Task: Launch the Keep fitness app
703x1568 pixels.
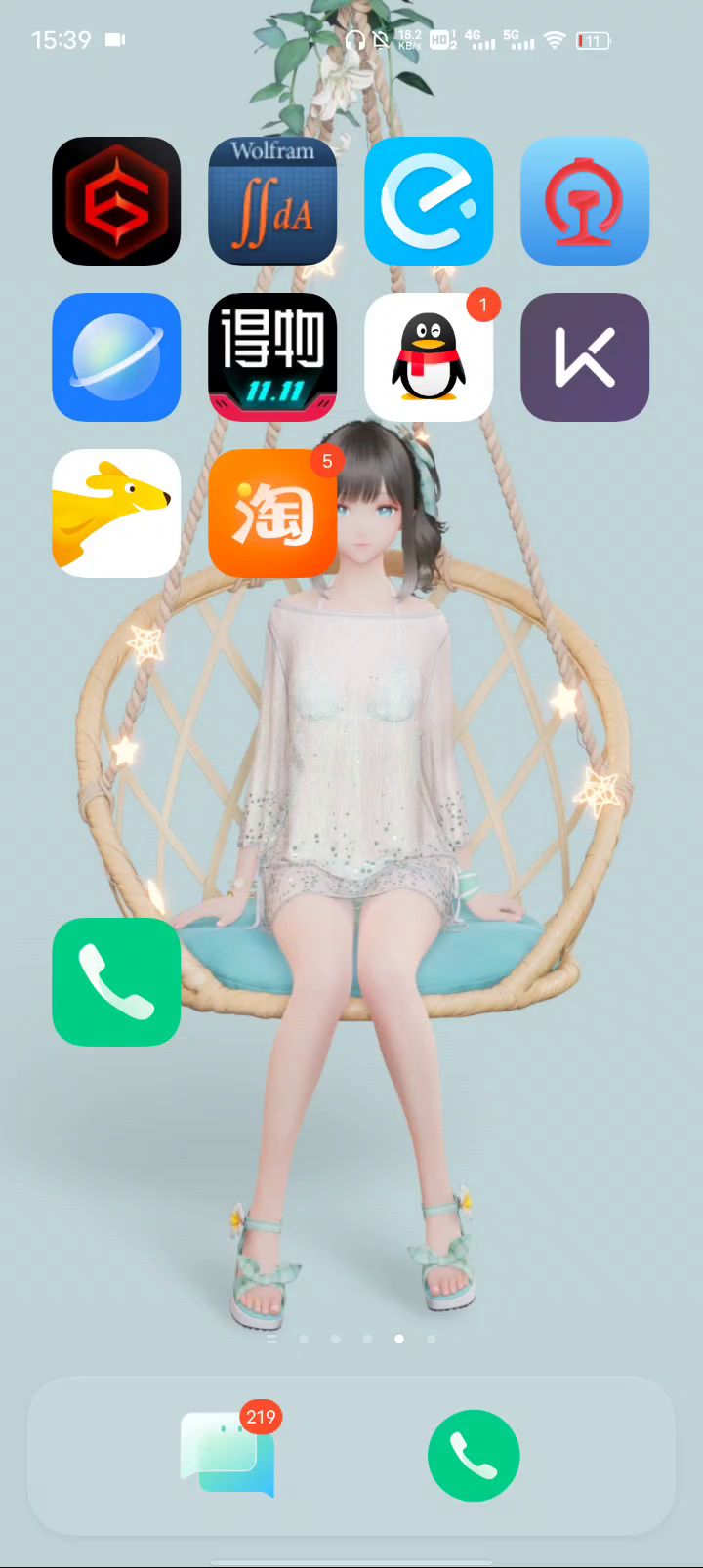Action: [x=585, y=357]
